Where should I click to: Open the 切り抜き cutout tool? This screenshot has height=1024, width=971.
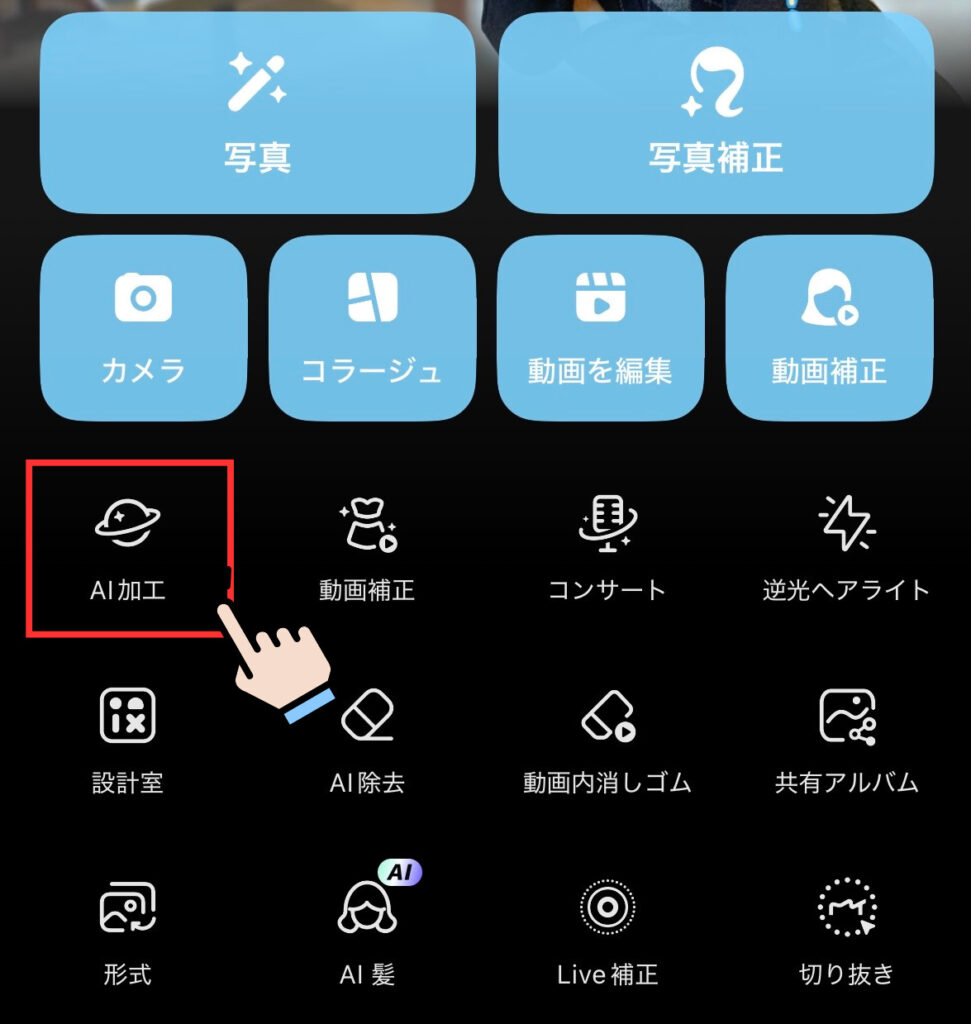(x=846, y=932)
